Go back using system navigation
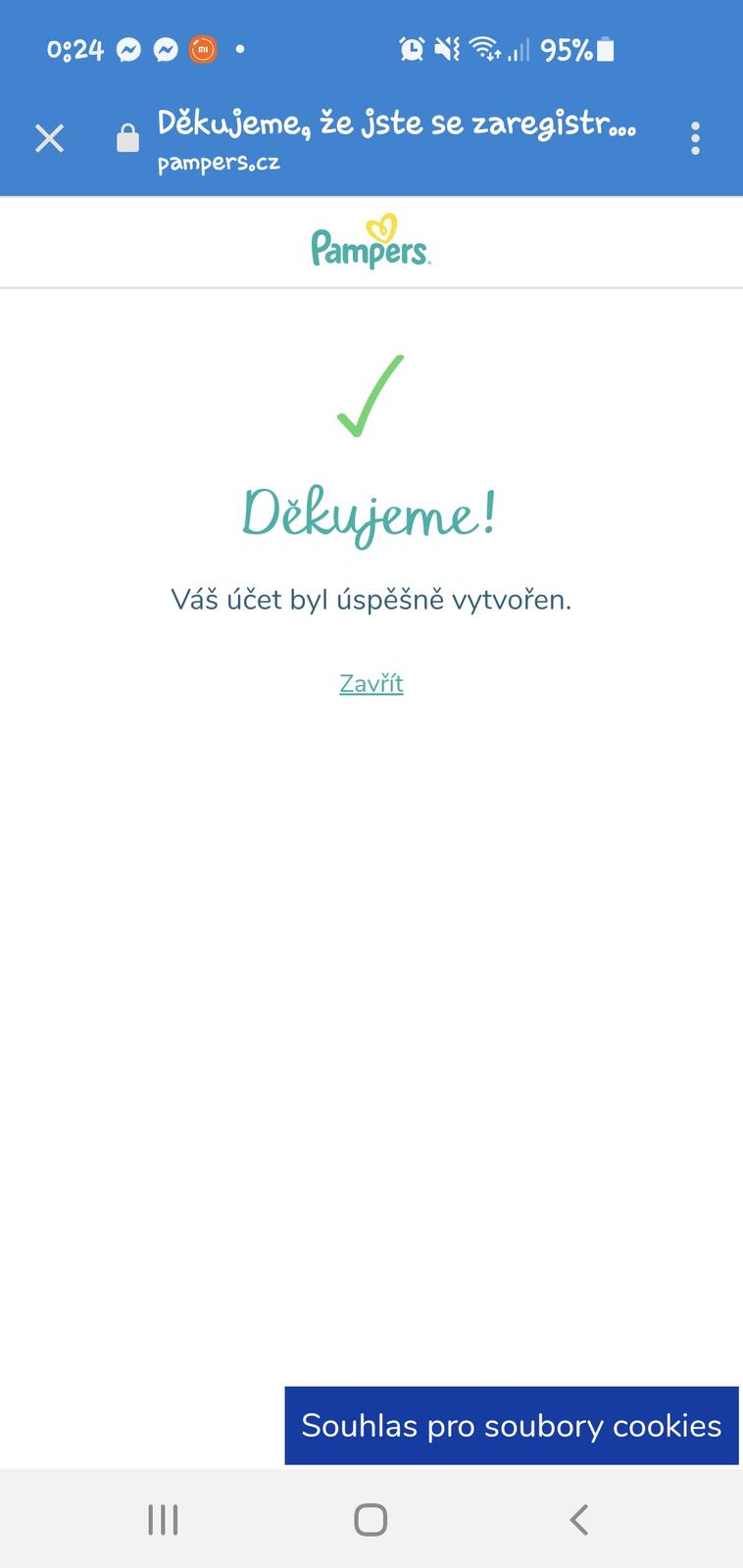743x1568 pixels. (x=578, y=1519)
